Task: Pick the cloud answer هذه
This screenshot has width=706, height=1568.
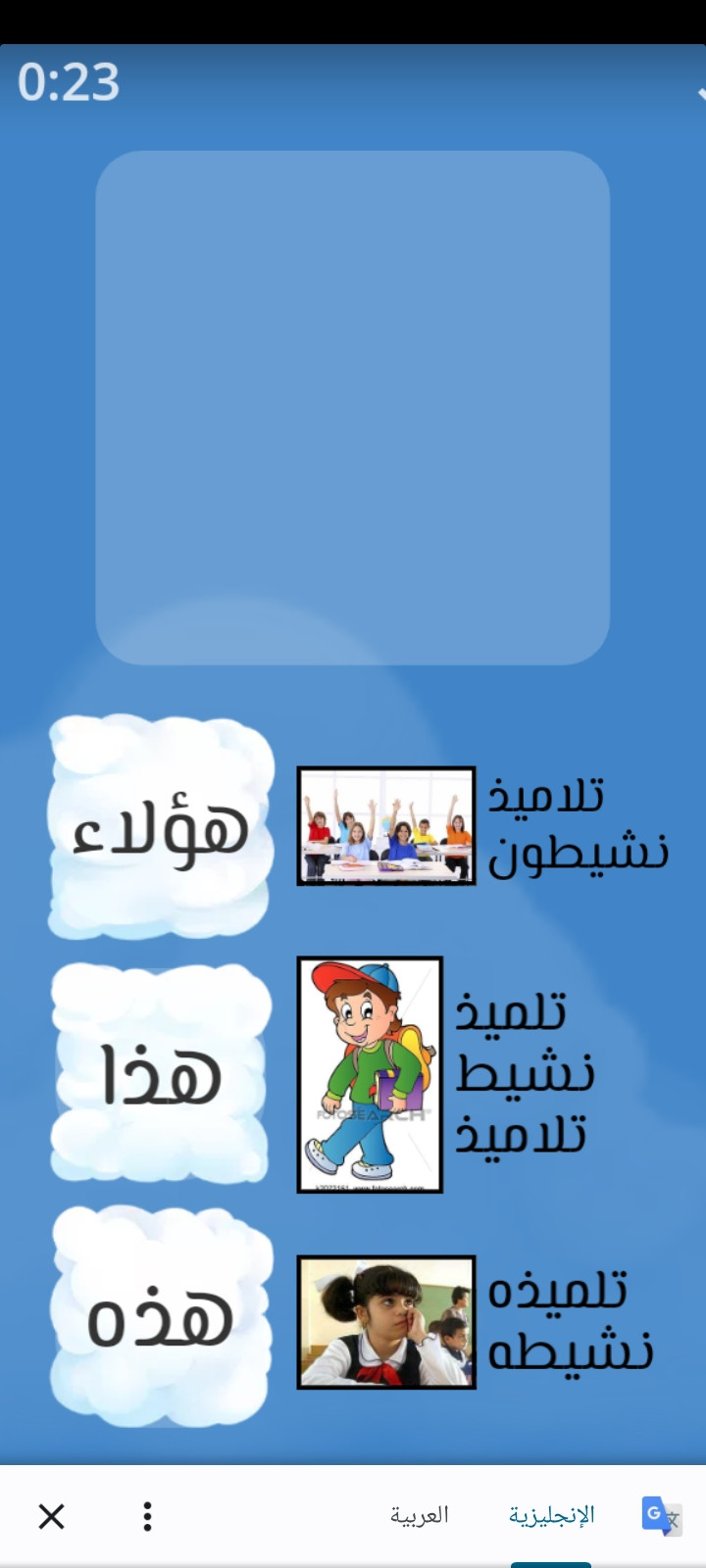Action: pyautogui.click(x=161, y=1315)
